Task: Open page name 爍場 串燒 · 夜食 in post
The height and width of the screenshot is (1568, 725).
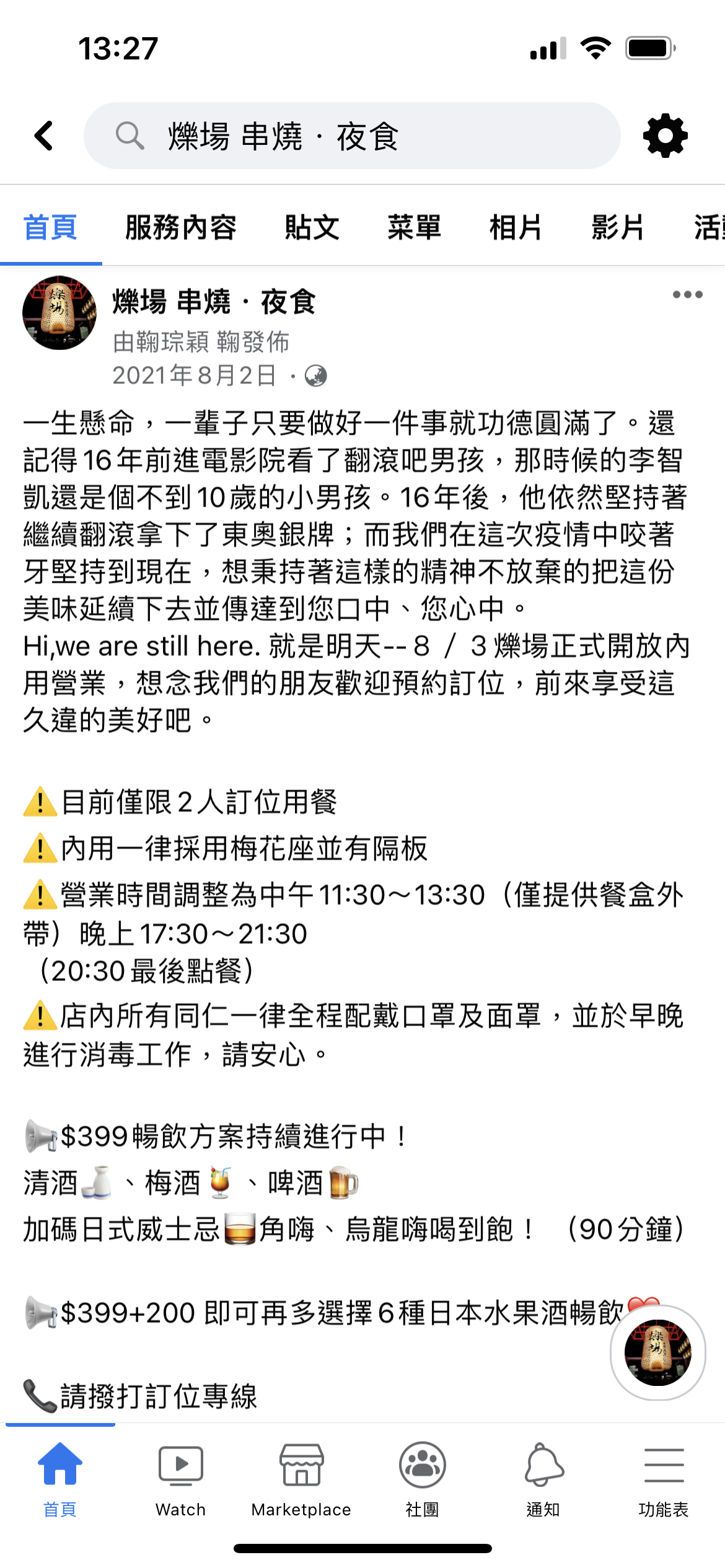Action: [214, 302]
